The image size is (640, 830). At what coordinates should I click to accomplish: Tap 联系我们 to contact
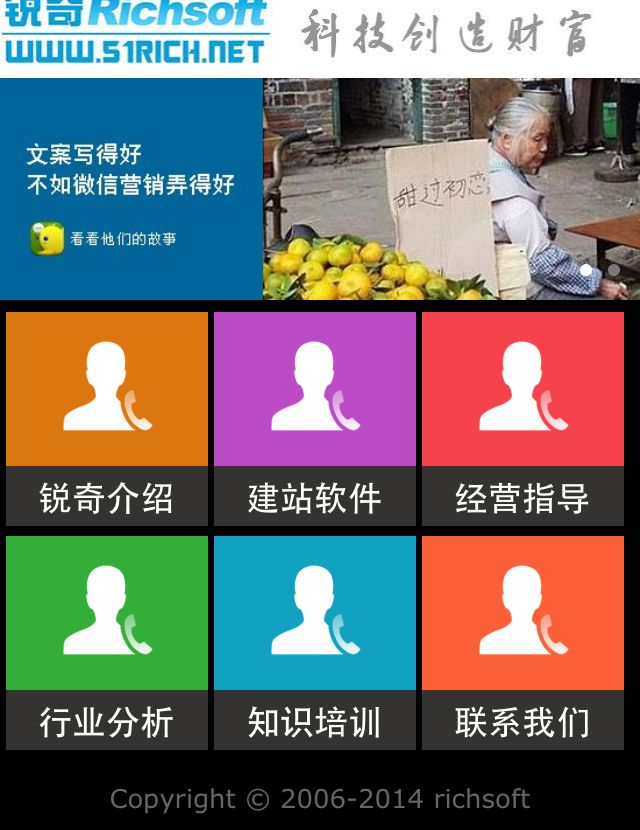tap(523, 642)
